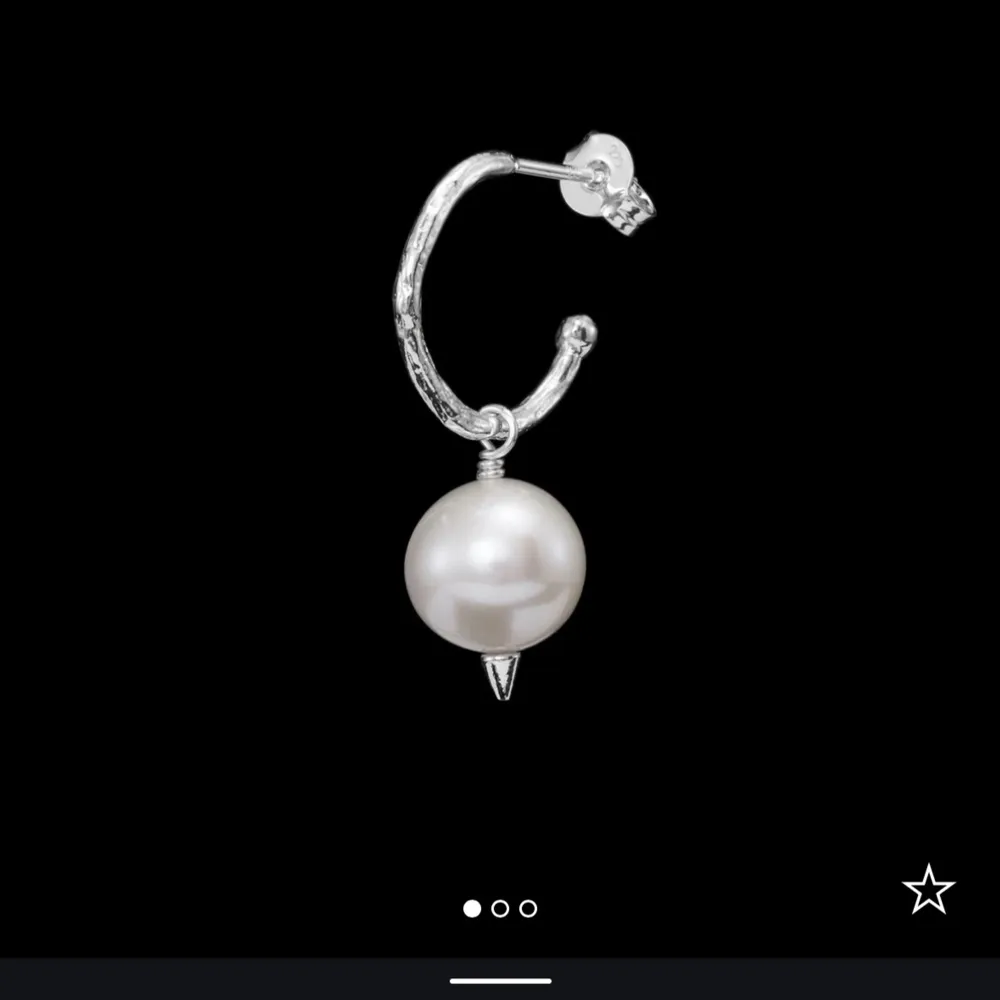Jump to the third image dot

coord(528,908)
